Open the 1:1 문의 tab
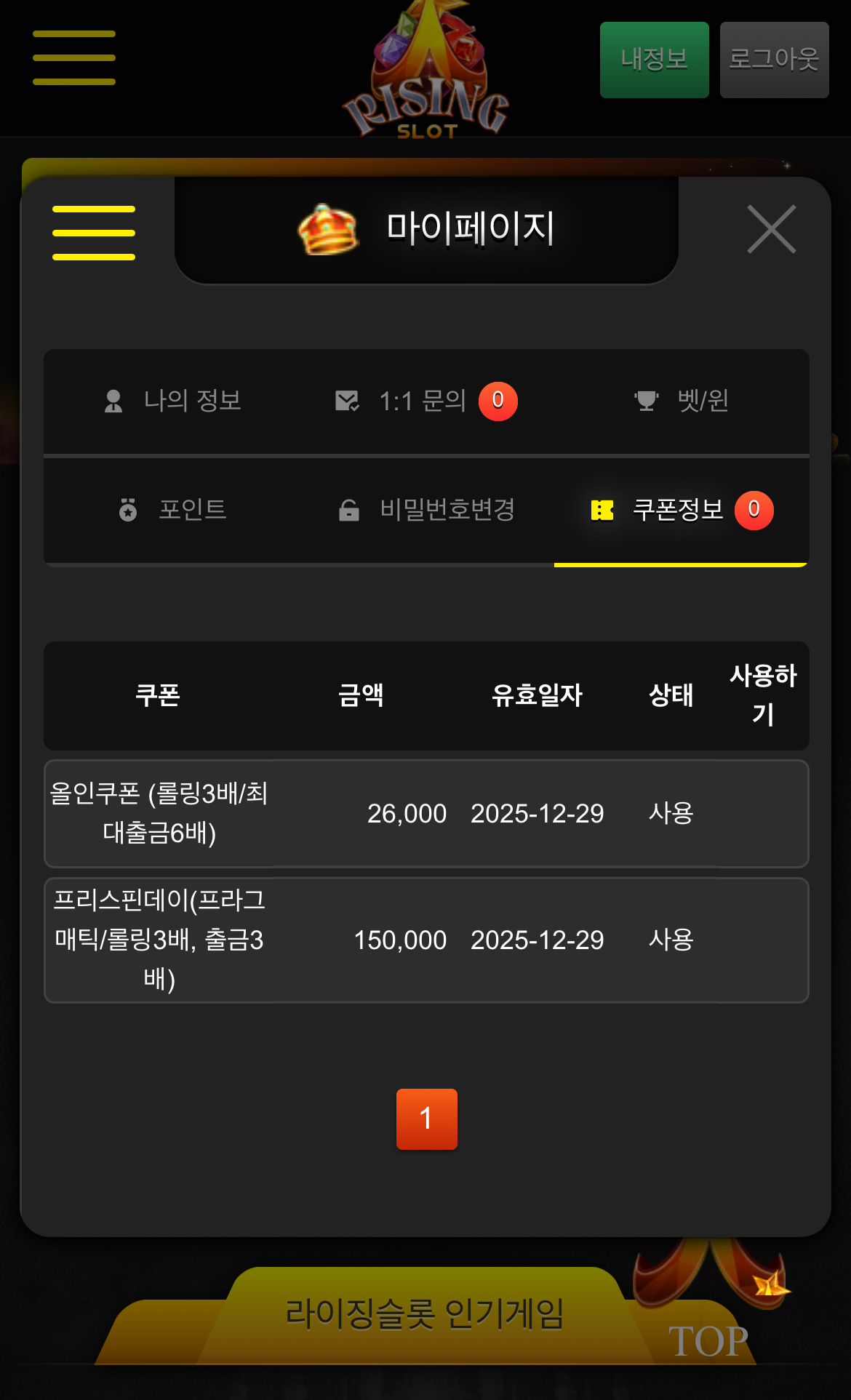Screen dimensions: 851x1400 tap(425, 401)
